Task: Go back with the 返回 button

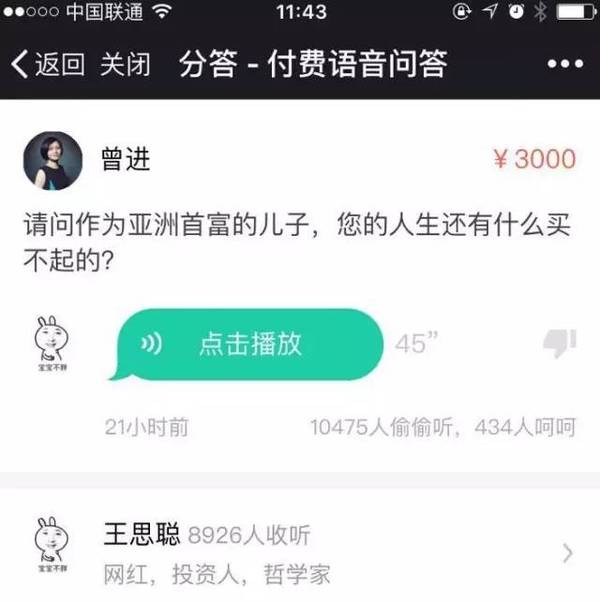Action: pos(48,64)
